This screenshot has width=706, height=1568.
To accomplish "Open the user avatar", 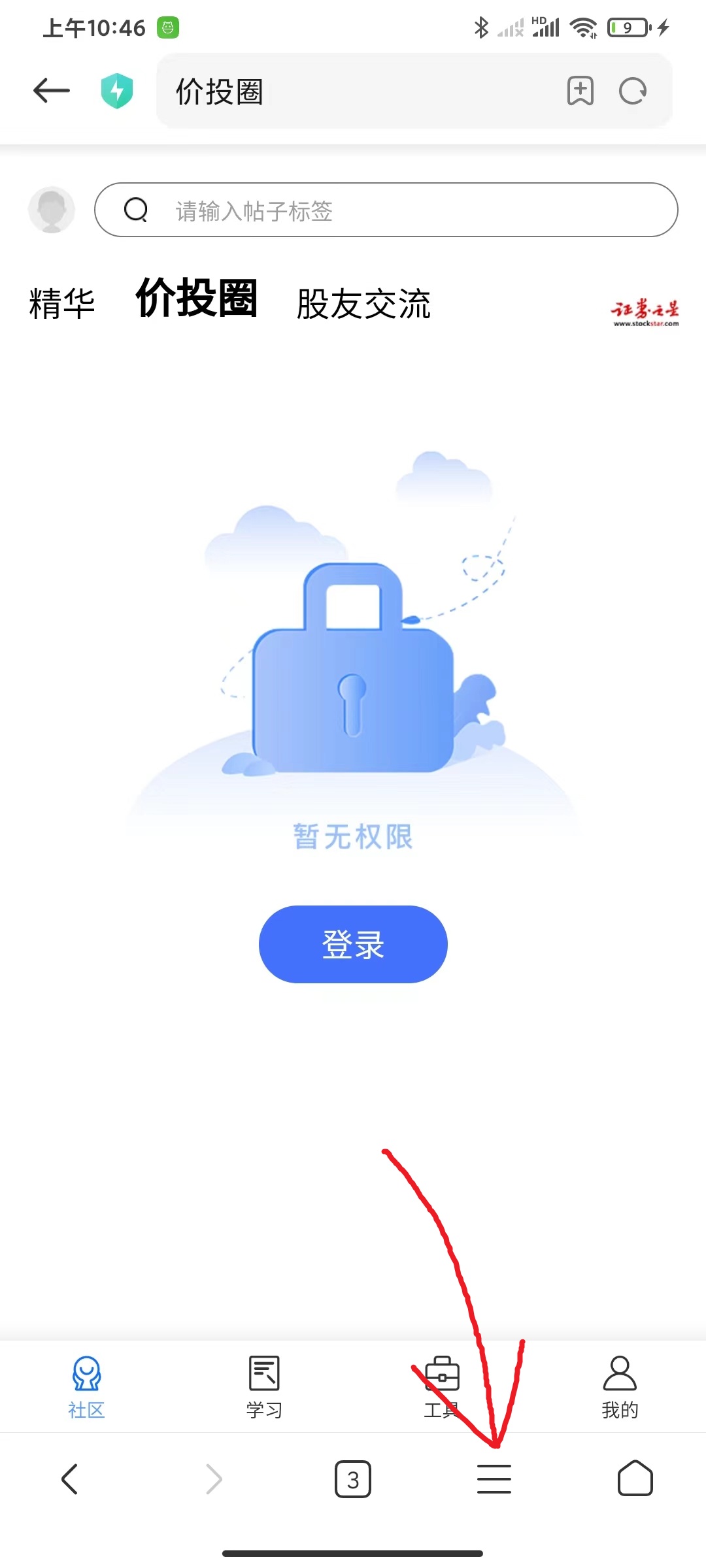I will [52, 210].
